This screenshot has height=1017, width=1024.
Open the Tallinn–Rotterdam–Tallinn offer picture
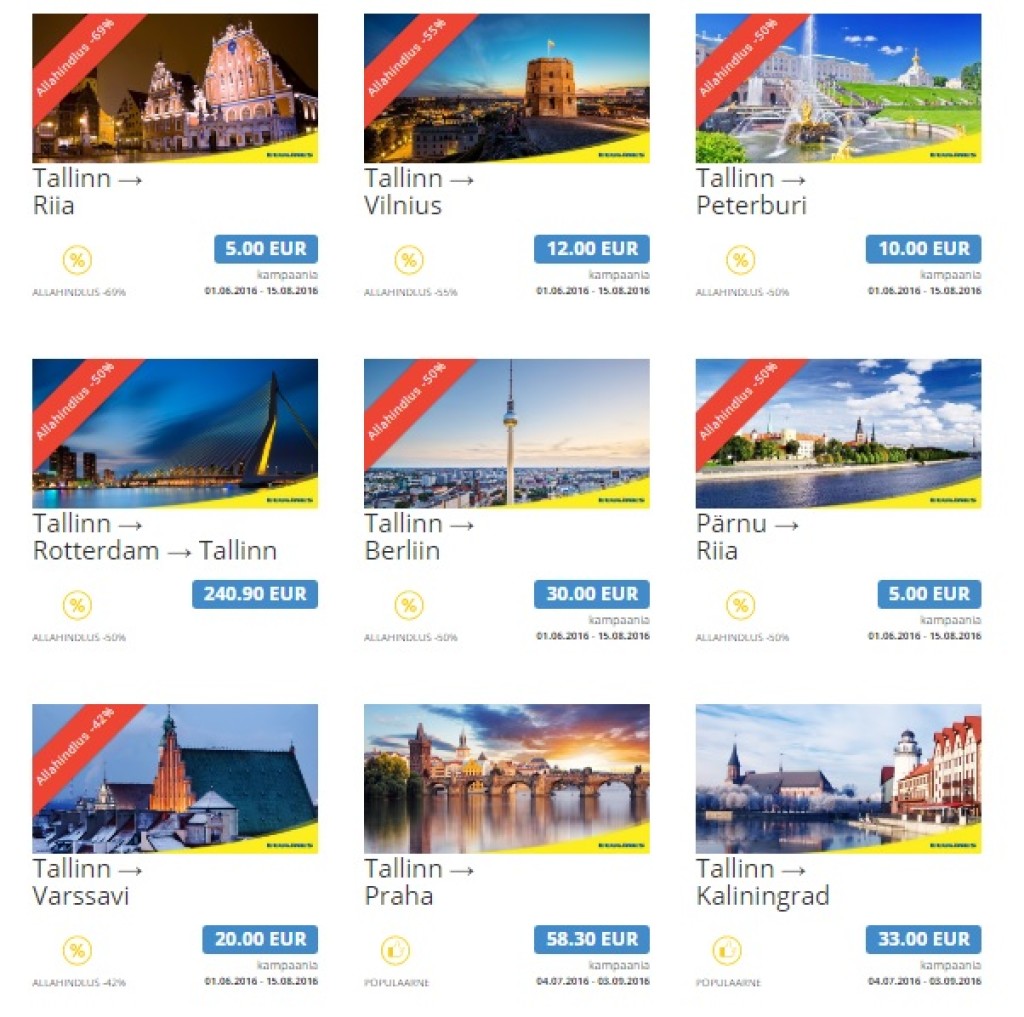pos(175,433)
